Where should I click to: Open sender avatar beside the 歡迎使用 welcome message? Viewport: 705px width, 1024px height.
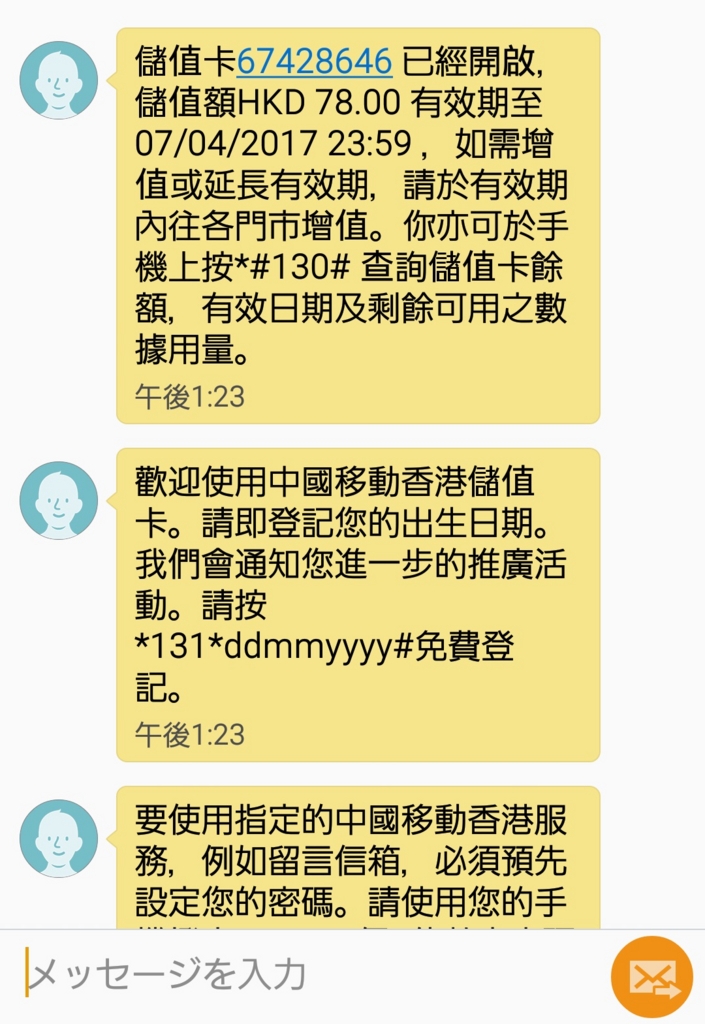pos(59,500)
